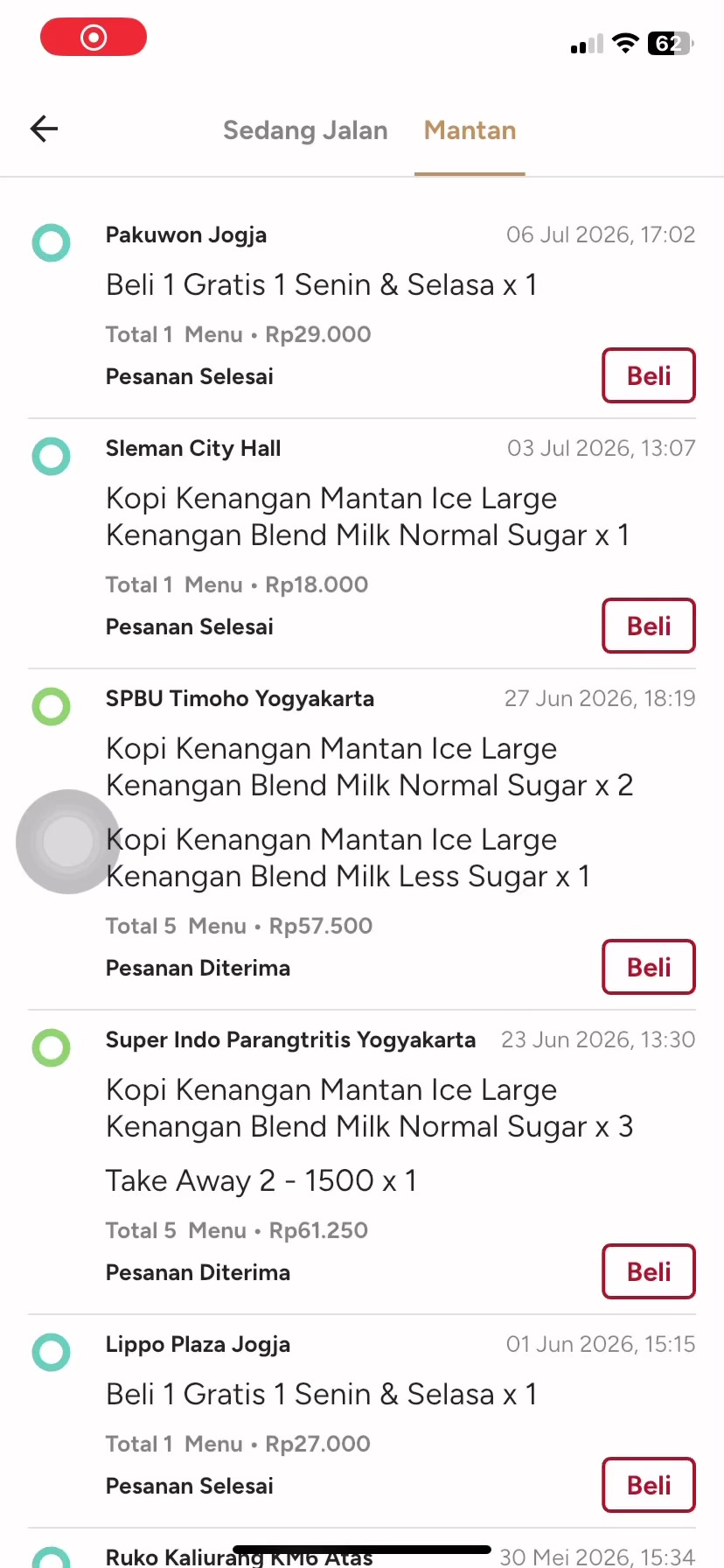Go back using the arrow icon
The width and height of the screenshot is (724, 1568).
point(44,129)
